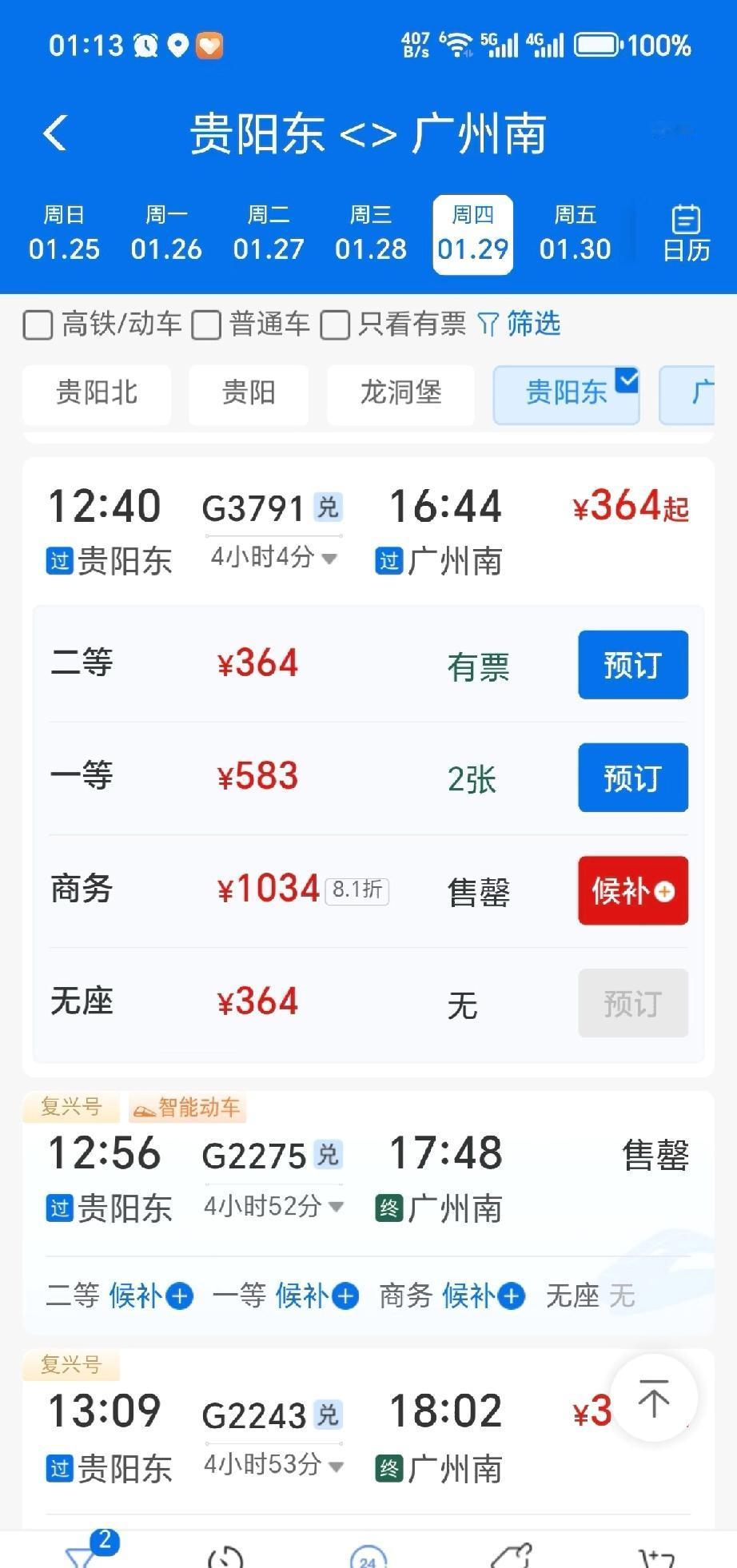Tap the 兑 icon beside train G2275
This screenshot has width=737, height=1568.
pyautogui.click(x=329, y=1154)
